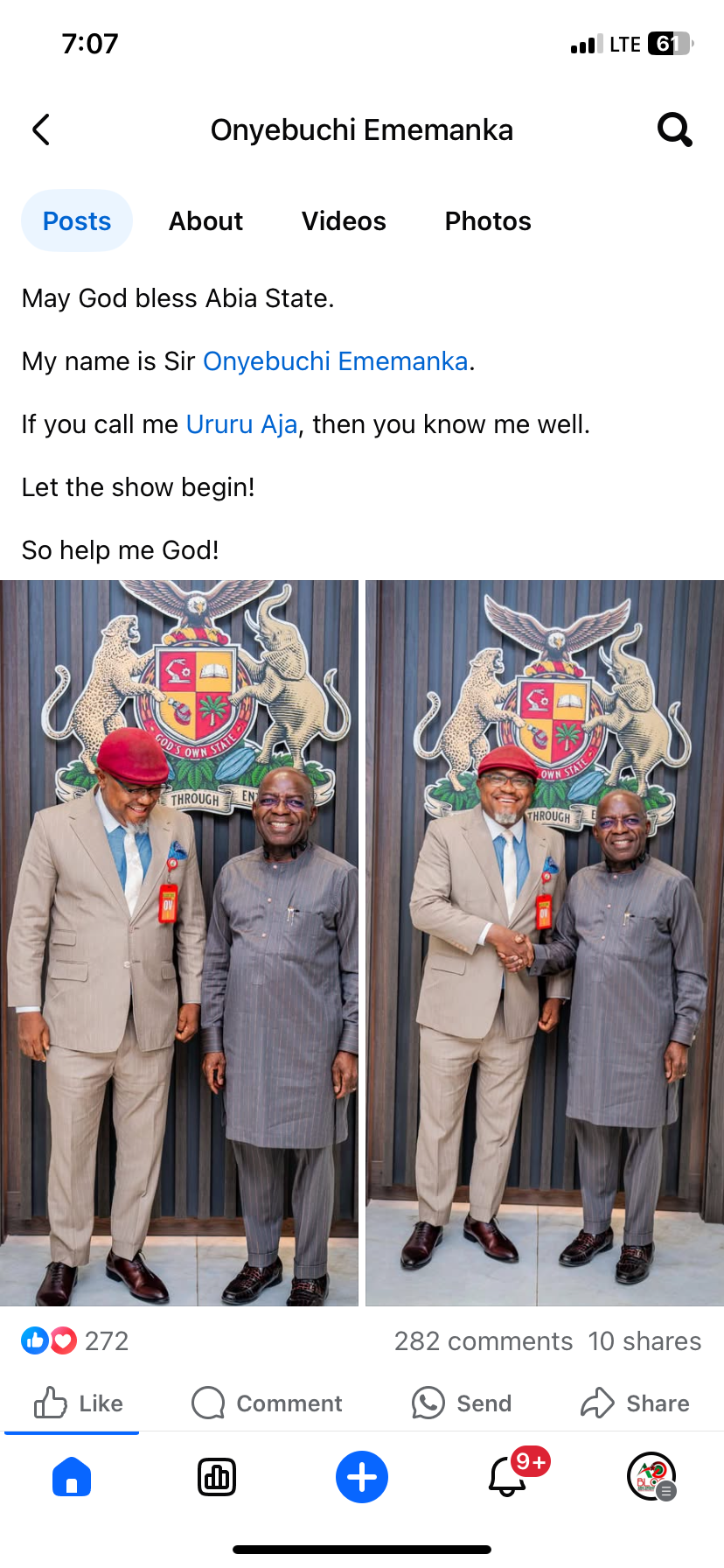Search within Onyebuchi Ememanka's profile
The width and height of the screenshot is (724, 1568).
click(674, 129)
